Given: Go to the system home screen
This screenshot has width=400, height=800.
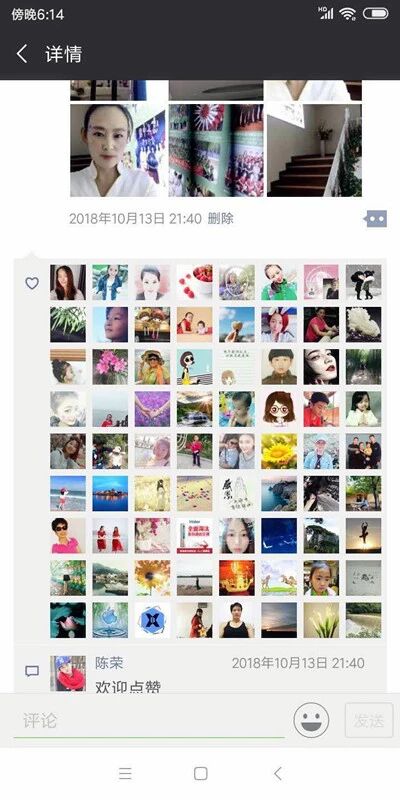Looking at the screenshot, I should (201, 773).
